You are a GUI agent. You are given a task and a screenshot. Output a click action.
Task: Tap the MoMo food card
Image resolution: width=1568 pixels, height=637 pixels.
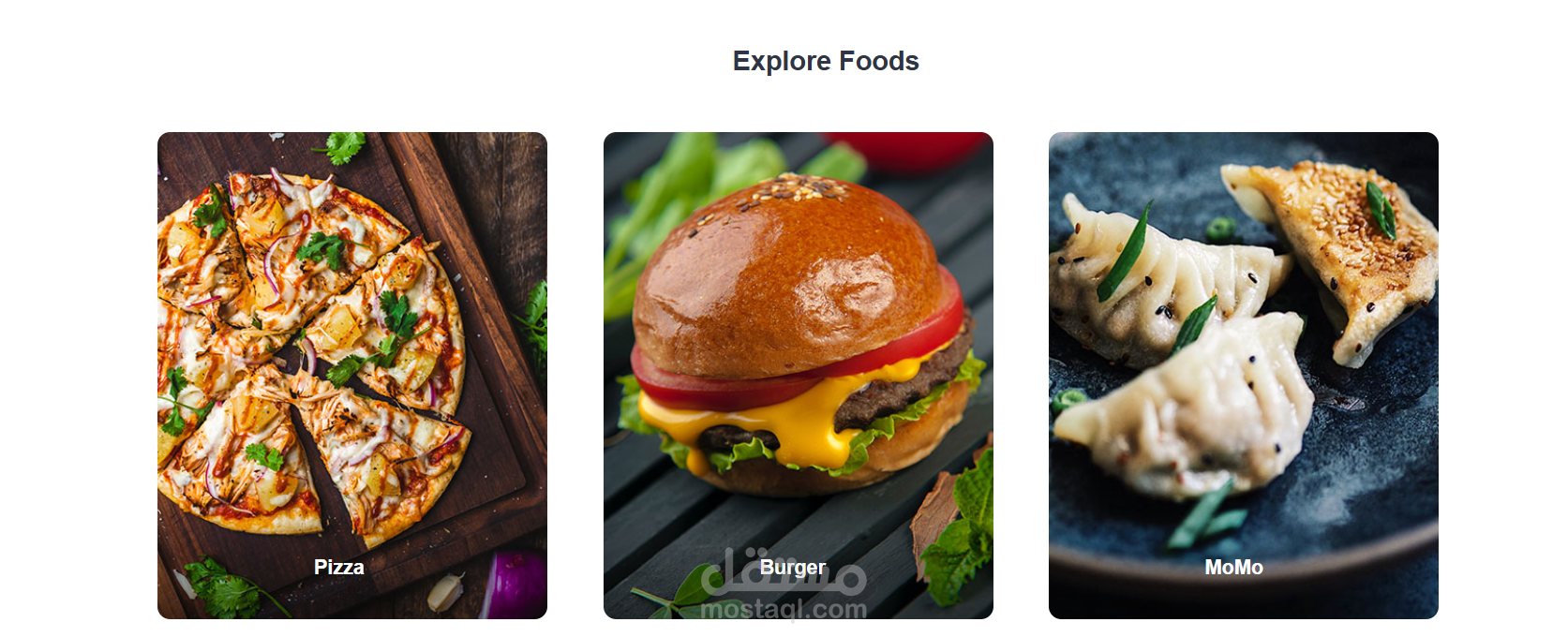click(1244, 376)
